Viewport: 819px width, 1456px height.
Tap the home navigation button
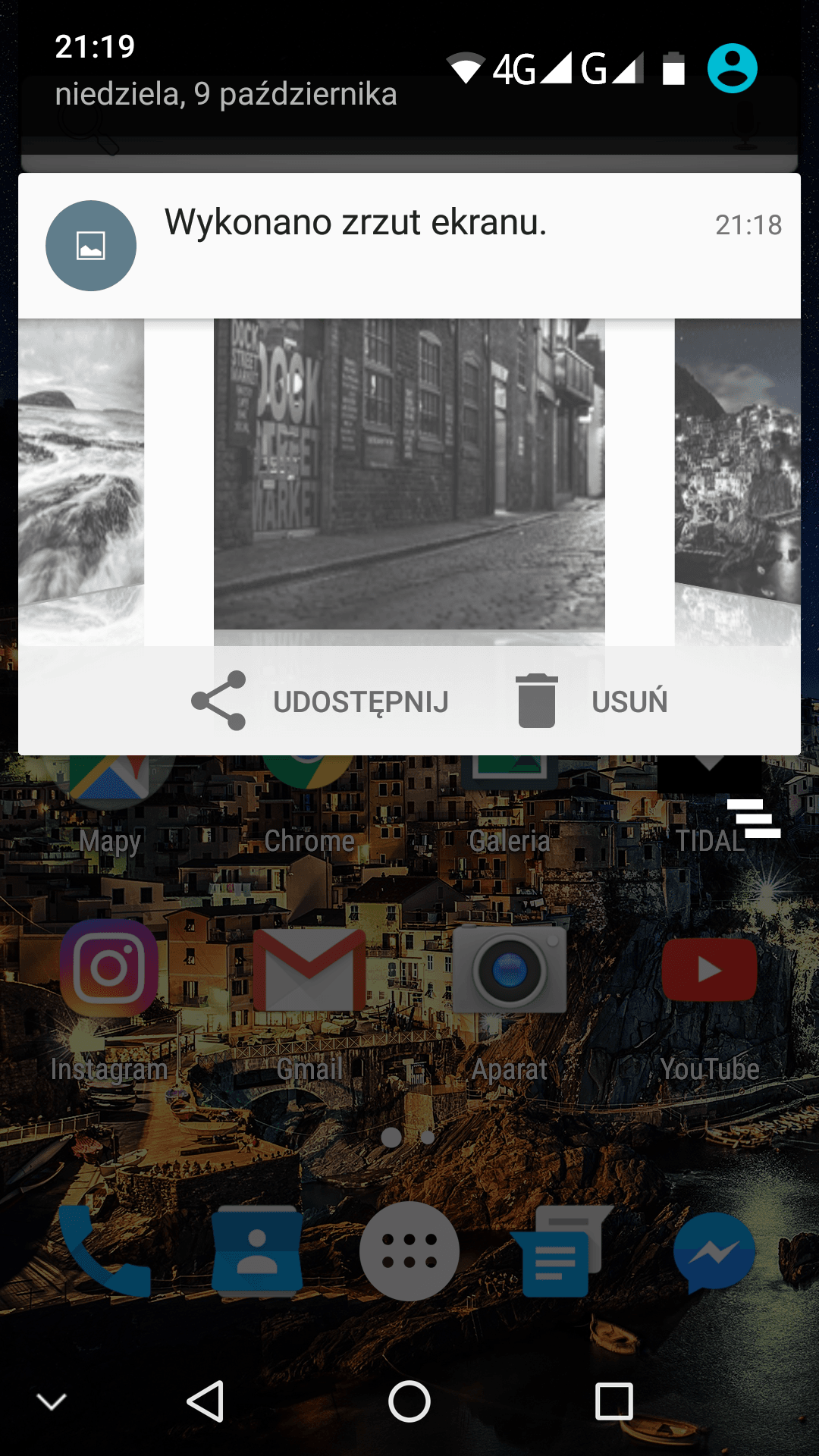409,1401
